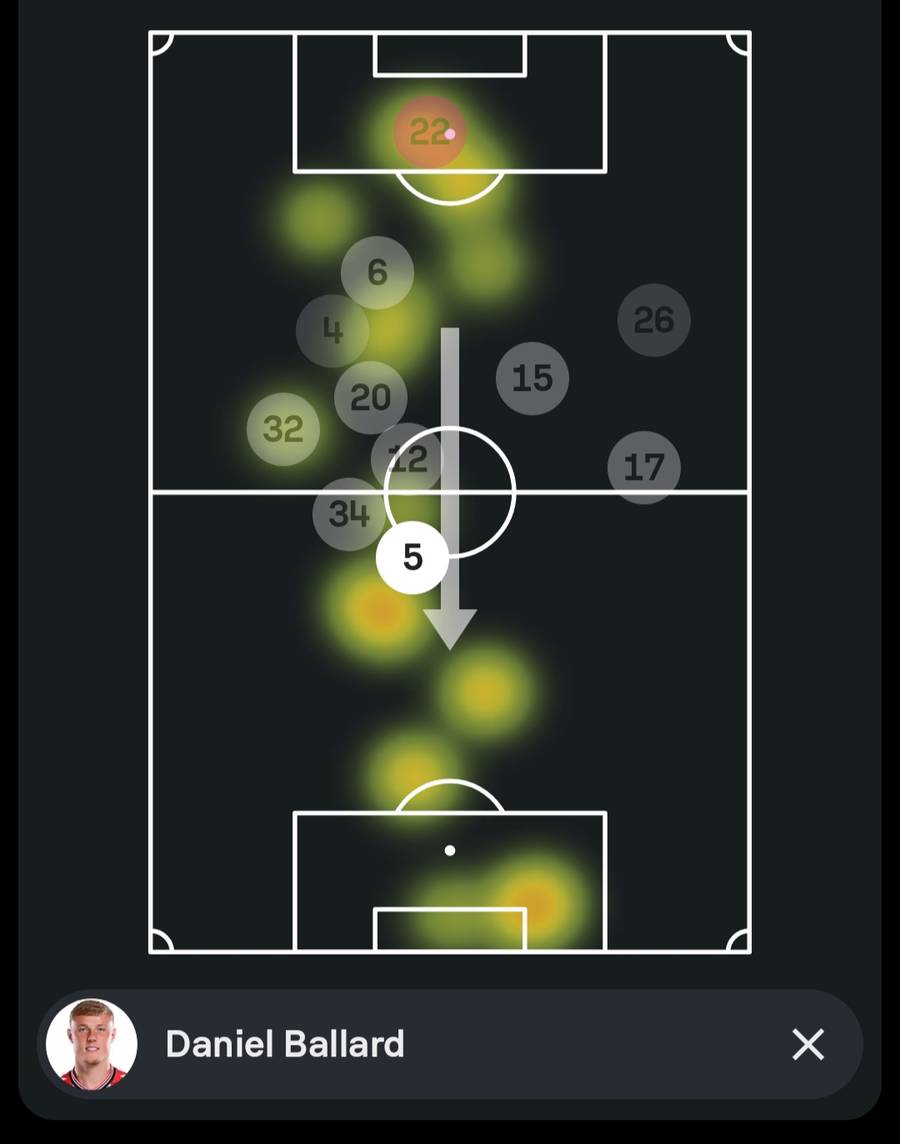Select player number 26 on pitch
This screenshot has width=900, height=1144.
tap(653, 320)
